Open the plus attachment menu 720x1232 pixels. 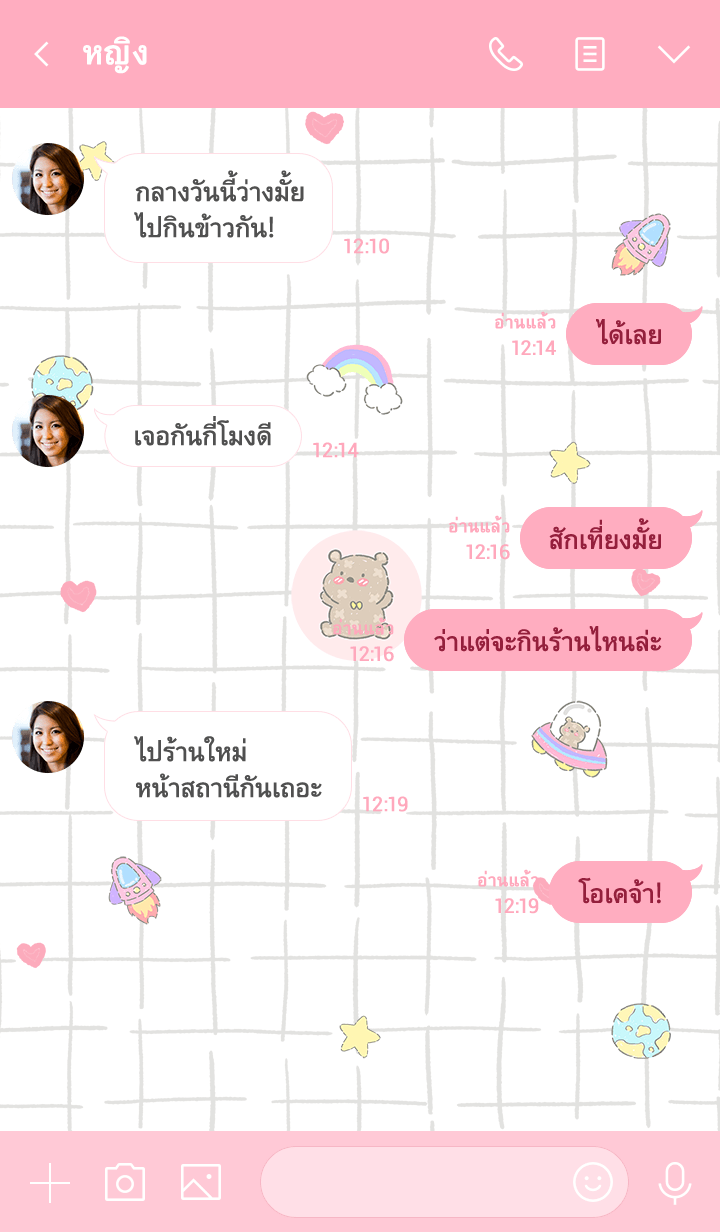pos(50,1183)
